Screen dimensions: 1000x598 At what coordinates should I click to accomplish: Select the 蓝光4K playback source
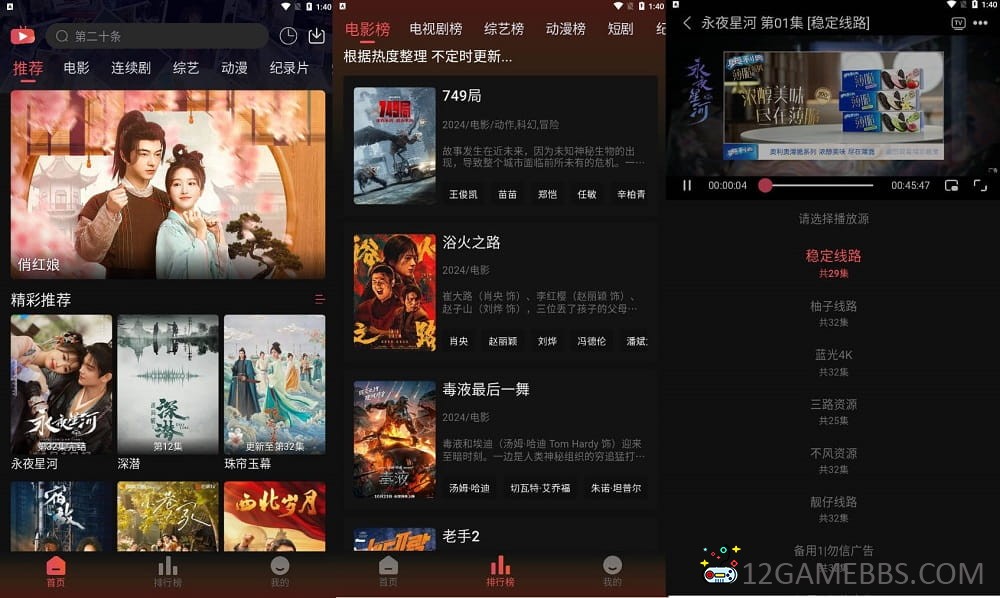tap(833, 361)
